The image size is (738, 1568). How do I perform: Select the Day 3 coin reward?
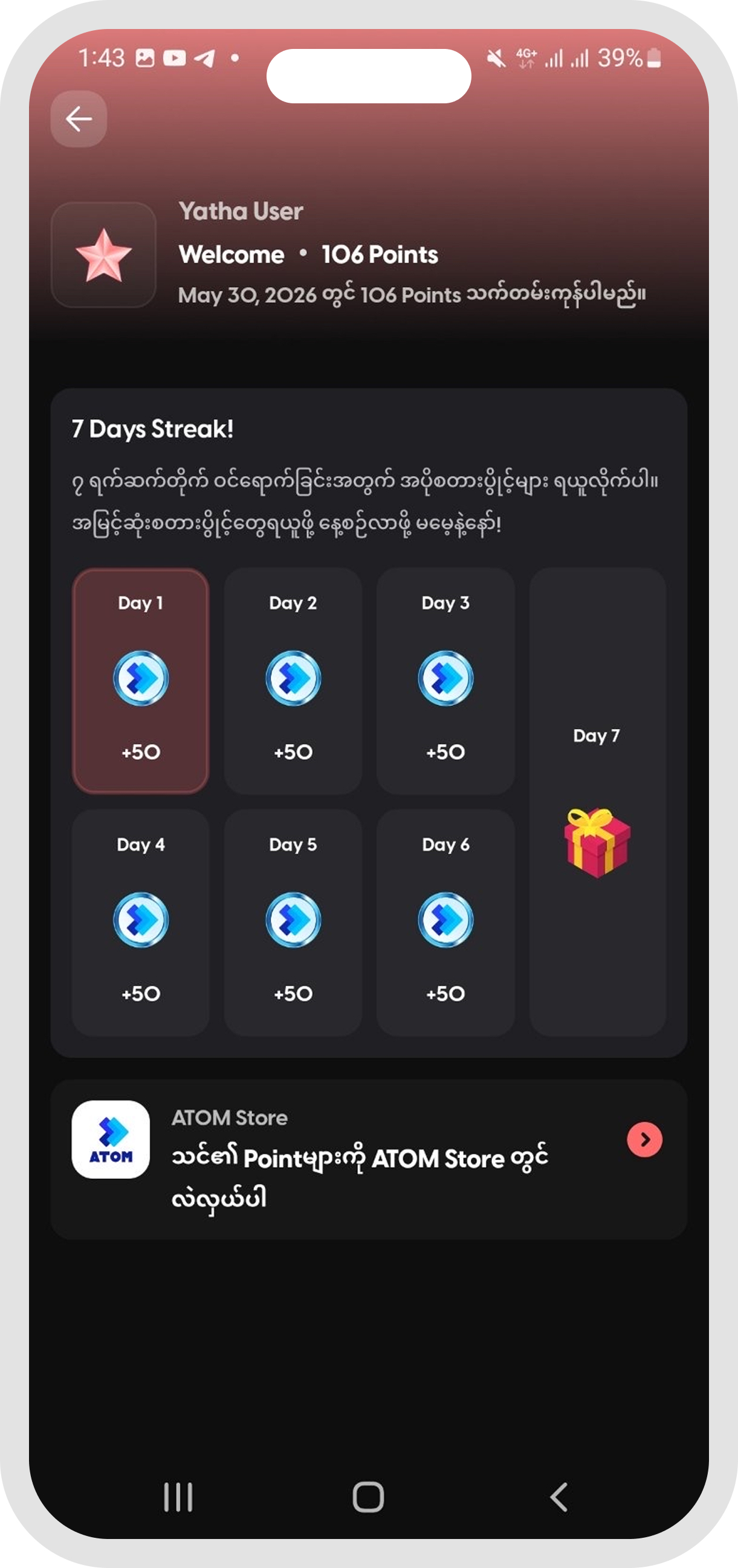(445, 678)
